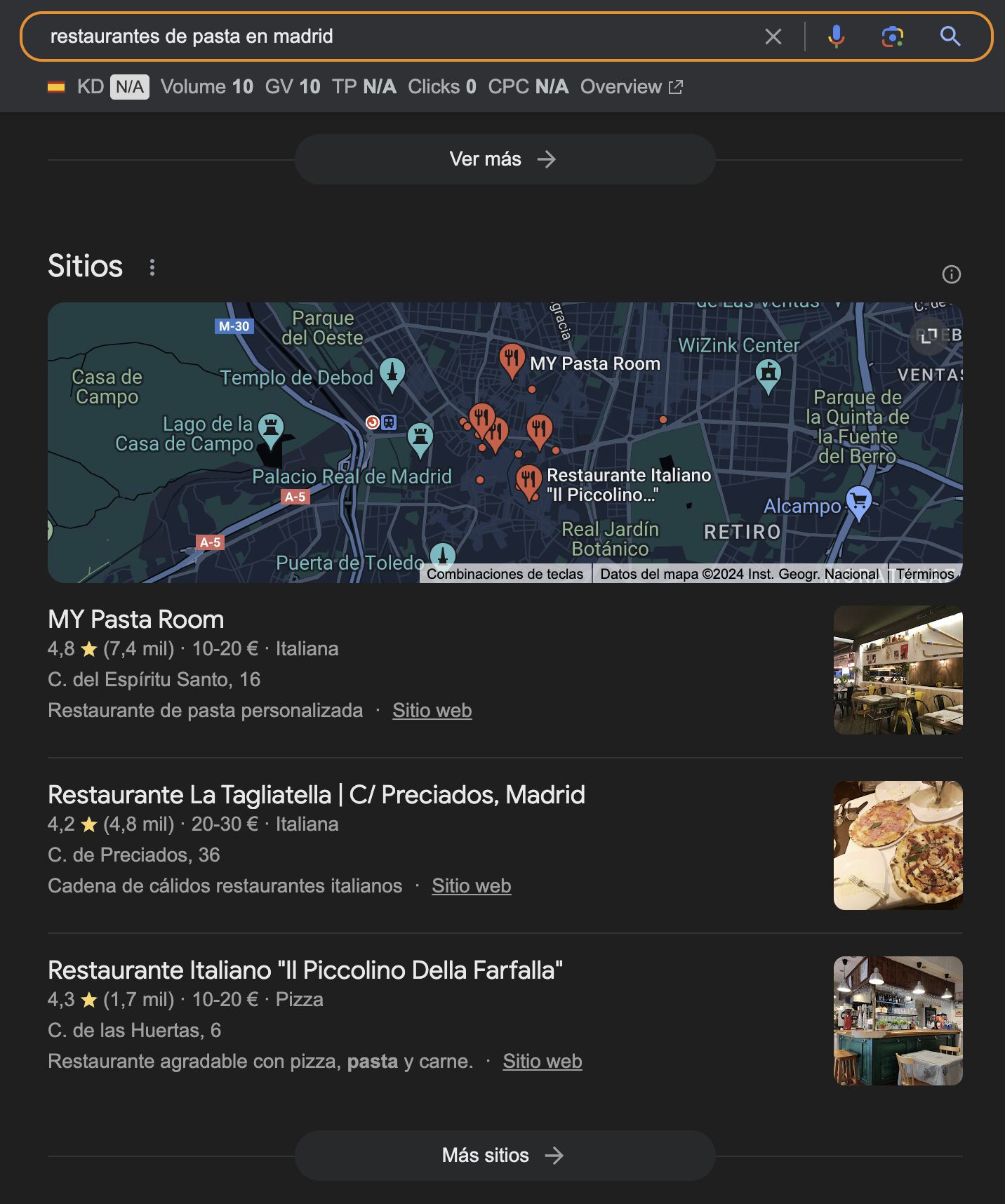Image resolution: width=1005 pixels, height=1204 pixels.
Task: Open La Tagliatella's Sitio web link
Action: [x=471, y=885]
